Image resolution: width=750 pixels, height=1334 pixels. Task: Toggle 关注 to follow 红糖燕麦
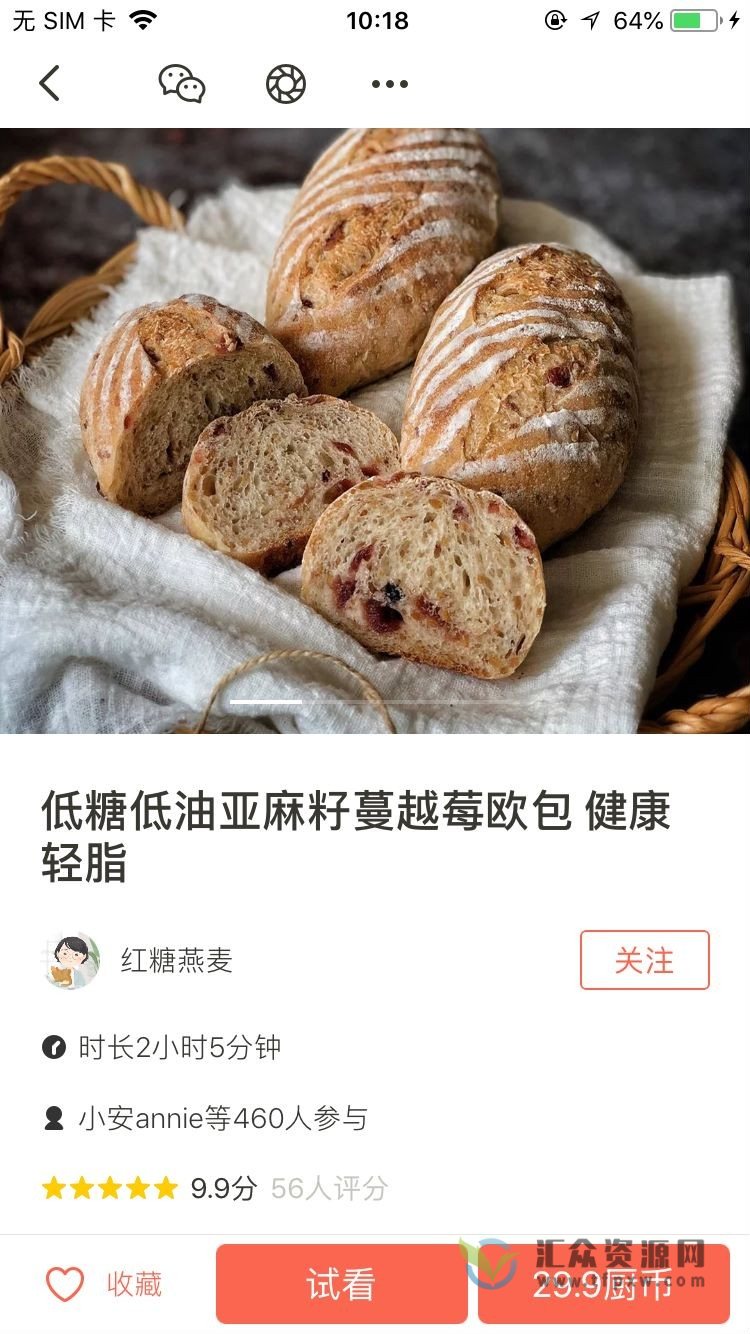(645, 960)
